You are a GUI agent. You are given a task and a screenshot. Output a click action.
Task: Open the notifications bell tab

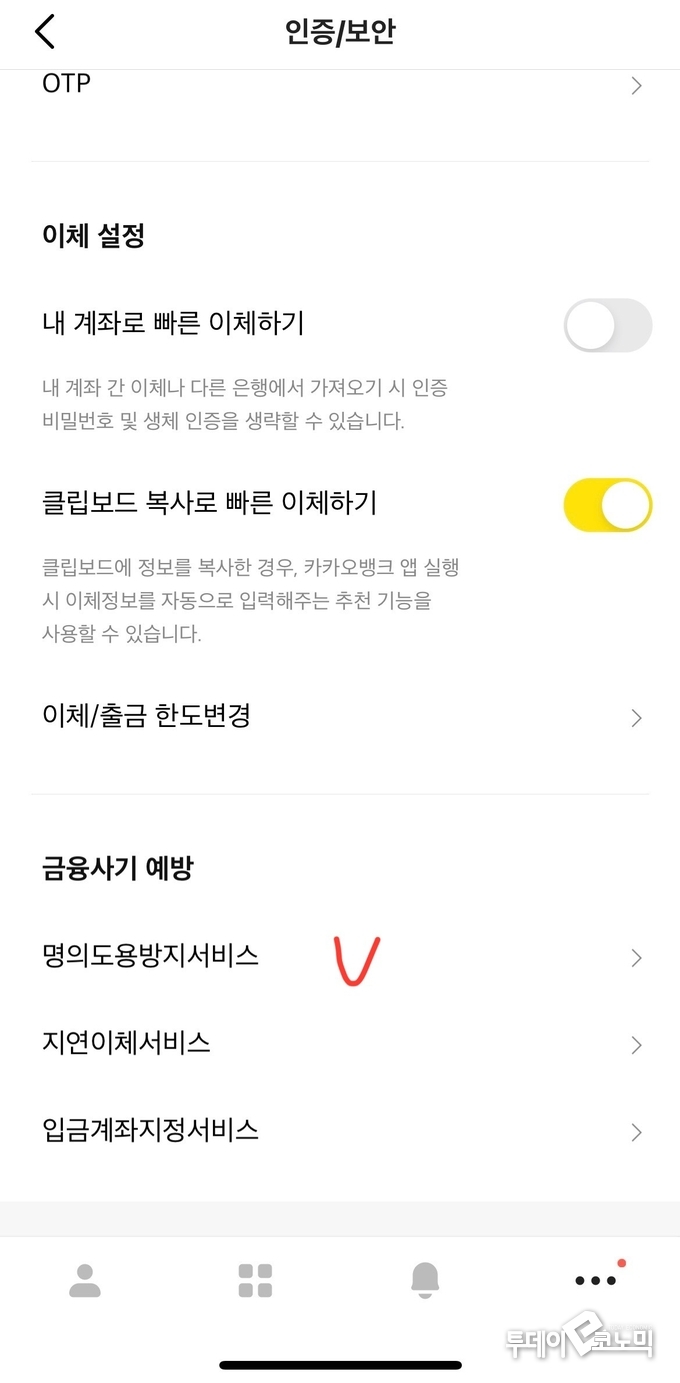click(x=425, y=1280)
